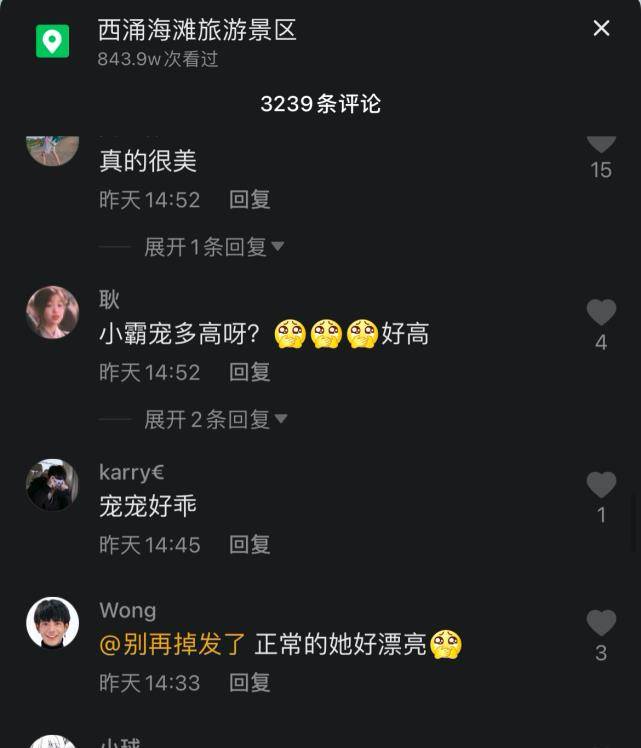This screenshot has width=641, height=748.
Task: Like karry€'s comment 宠宠好乖
Action: pyautogui.click(x=601, y=486)
